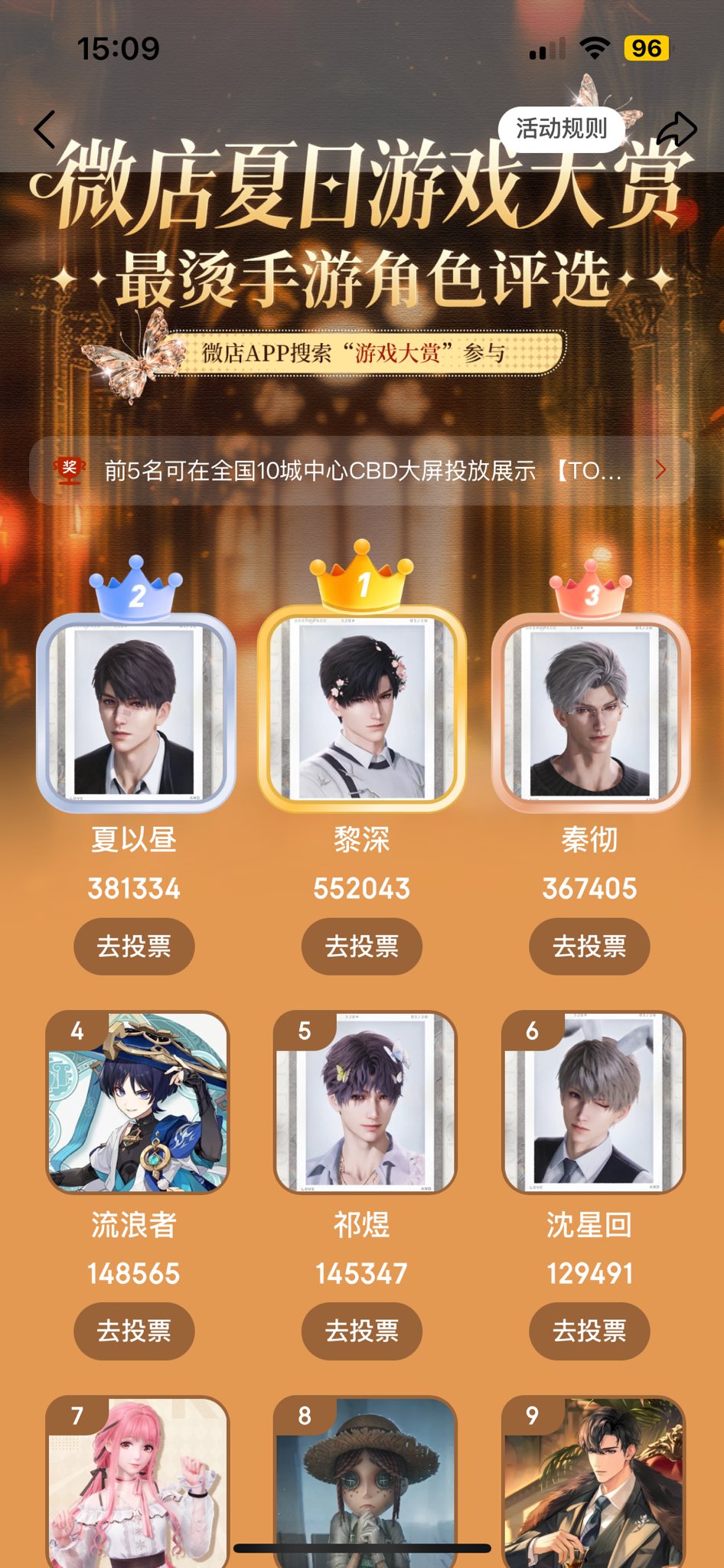Vote for 流浪者 with 去投票
Screen dimensions: 724x1568
[134, 1331]
